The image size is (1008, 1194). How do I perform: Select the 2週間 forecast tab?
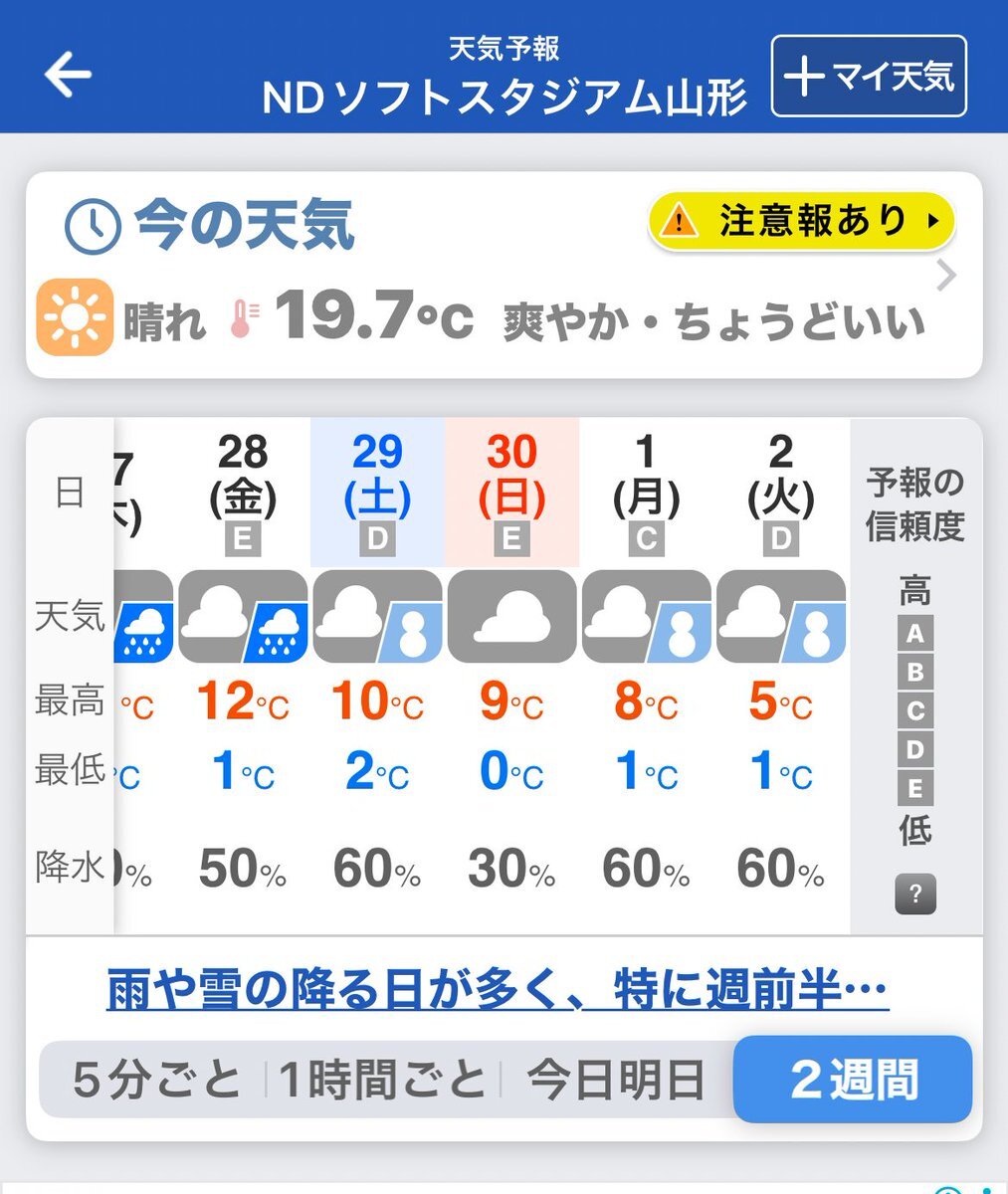pyautogui.click(x=853, y=1080)
